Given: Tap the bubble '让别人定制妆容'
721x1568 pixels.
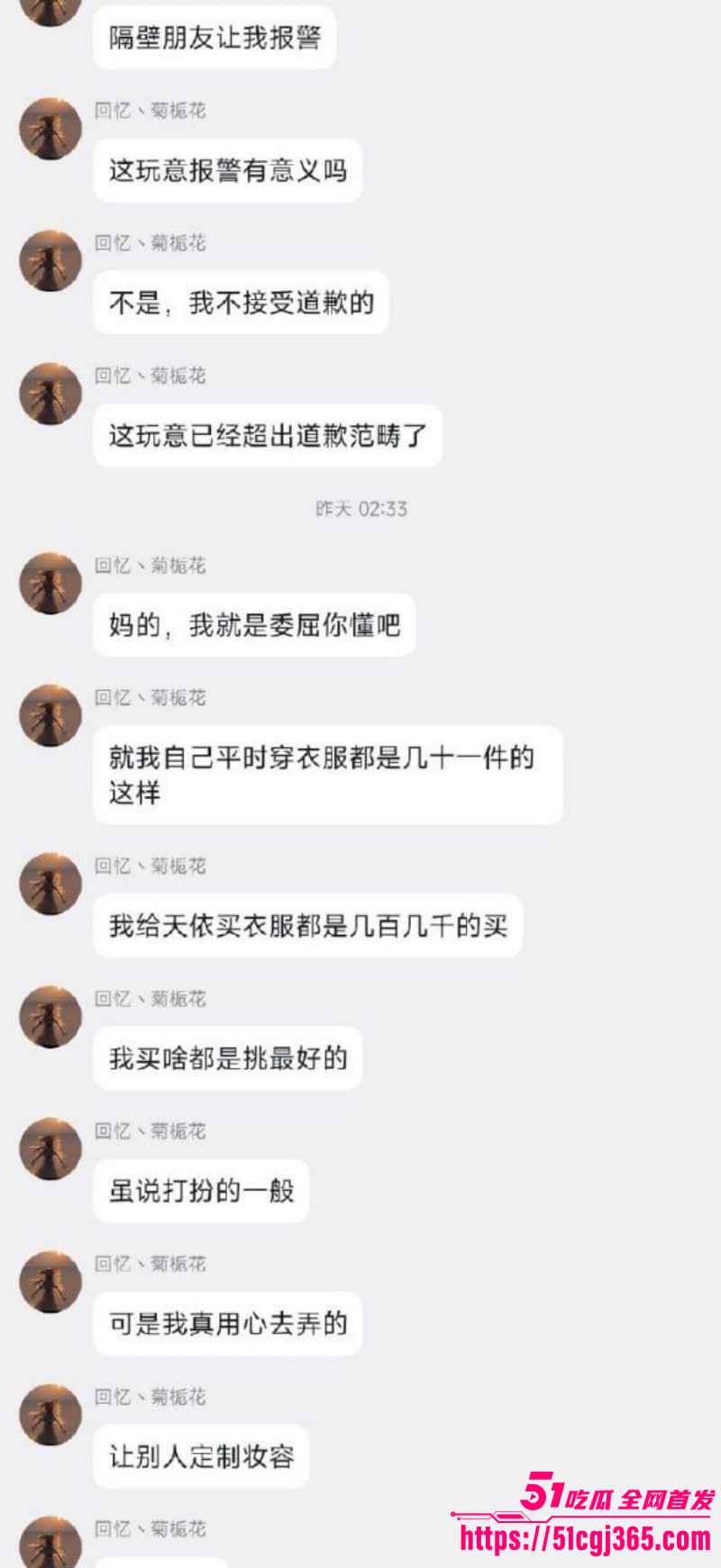Looking at the screenshot, I should (x=200, y=1455).
